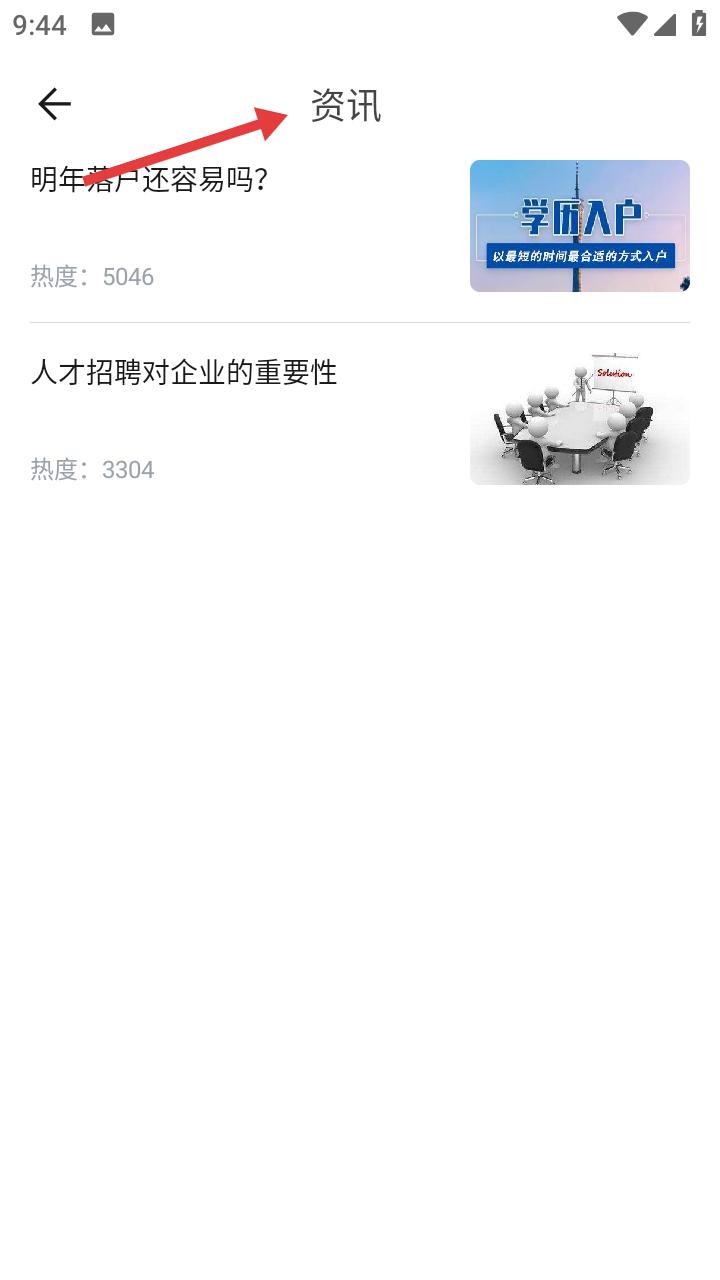Open article 人才招聘对企业的重要性
Screen dimensions: 720x1280
pos(184,373)
